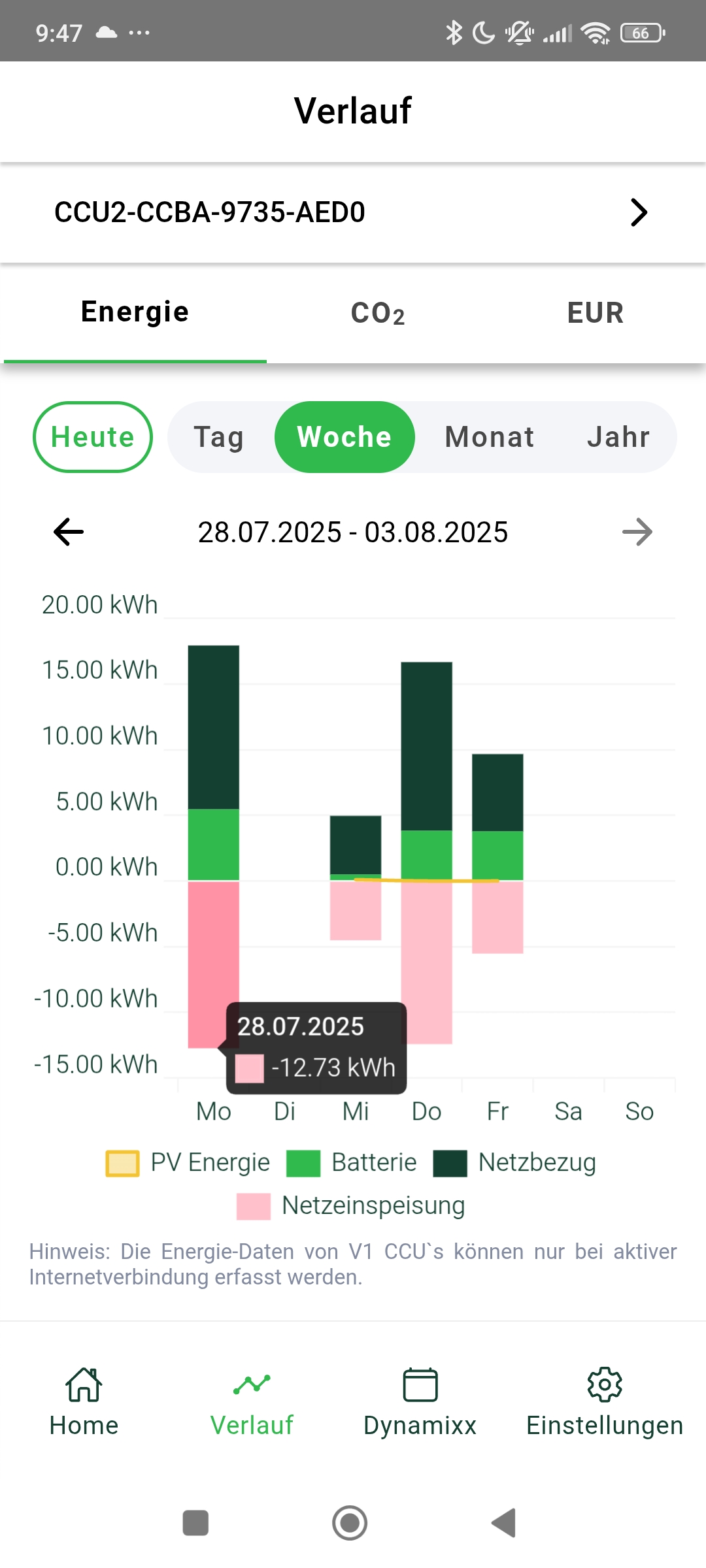Toggle PV Energie legend series

[188, 1163]
